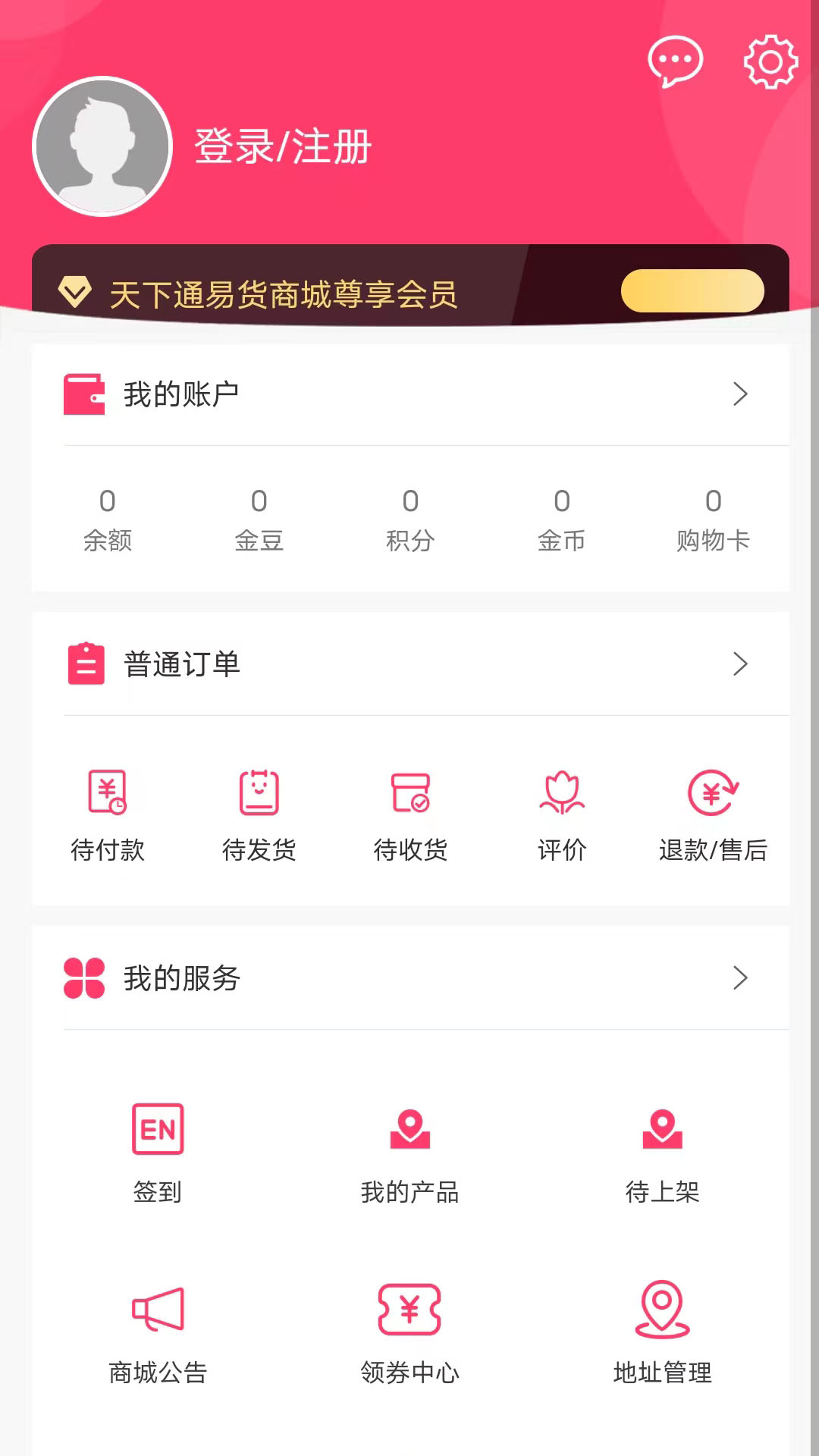View 待发货 orders awaiting shipment

point(259,816)
